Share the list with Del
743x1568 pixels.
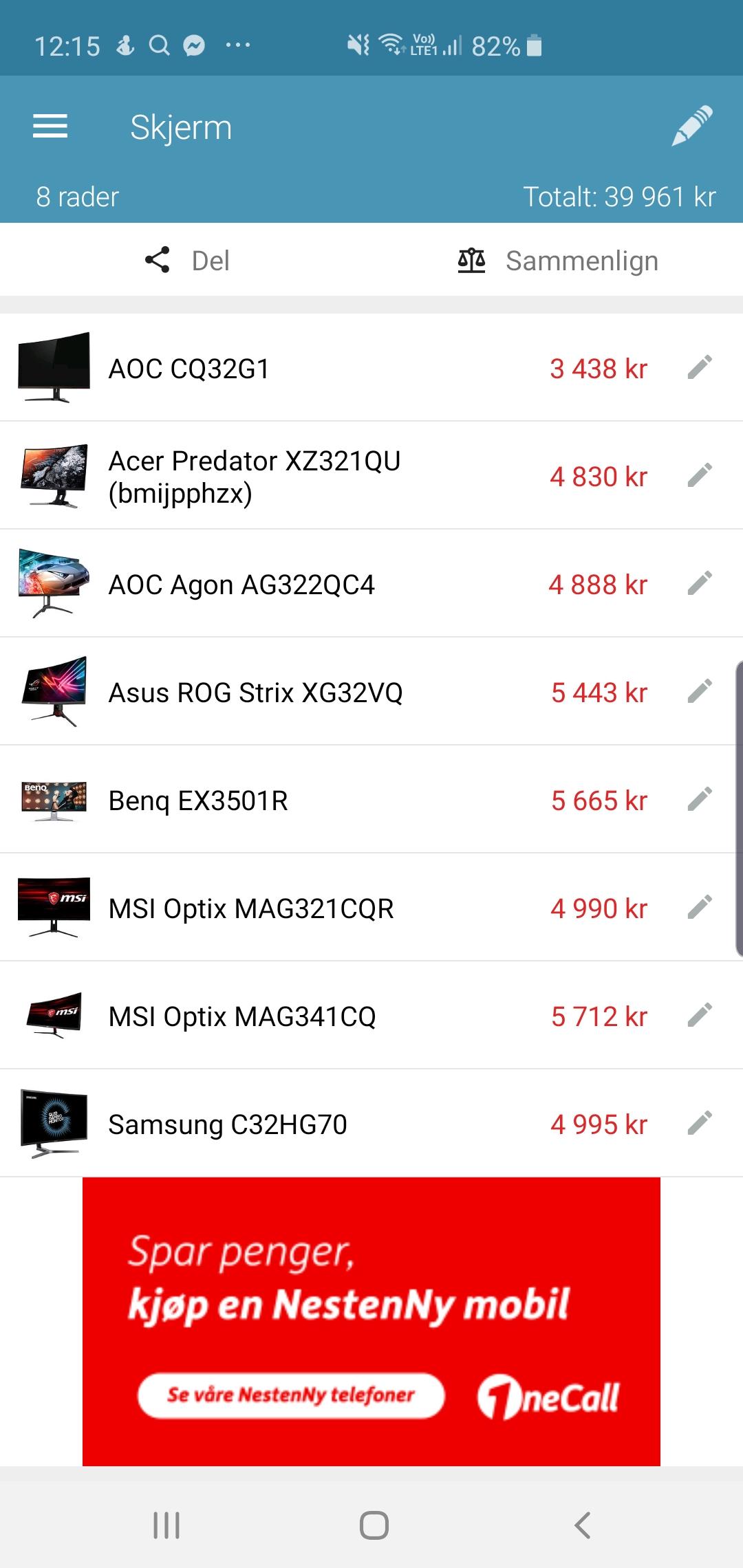[186, 260]
